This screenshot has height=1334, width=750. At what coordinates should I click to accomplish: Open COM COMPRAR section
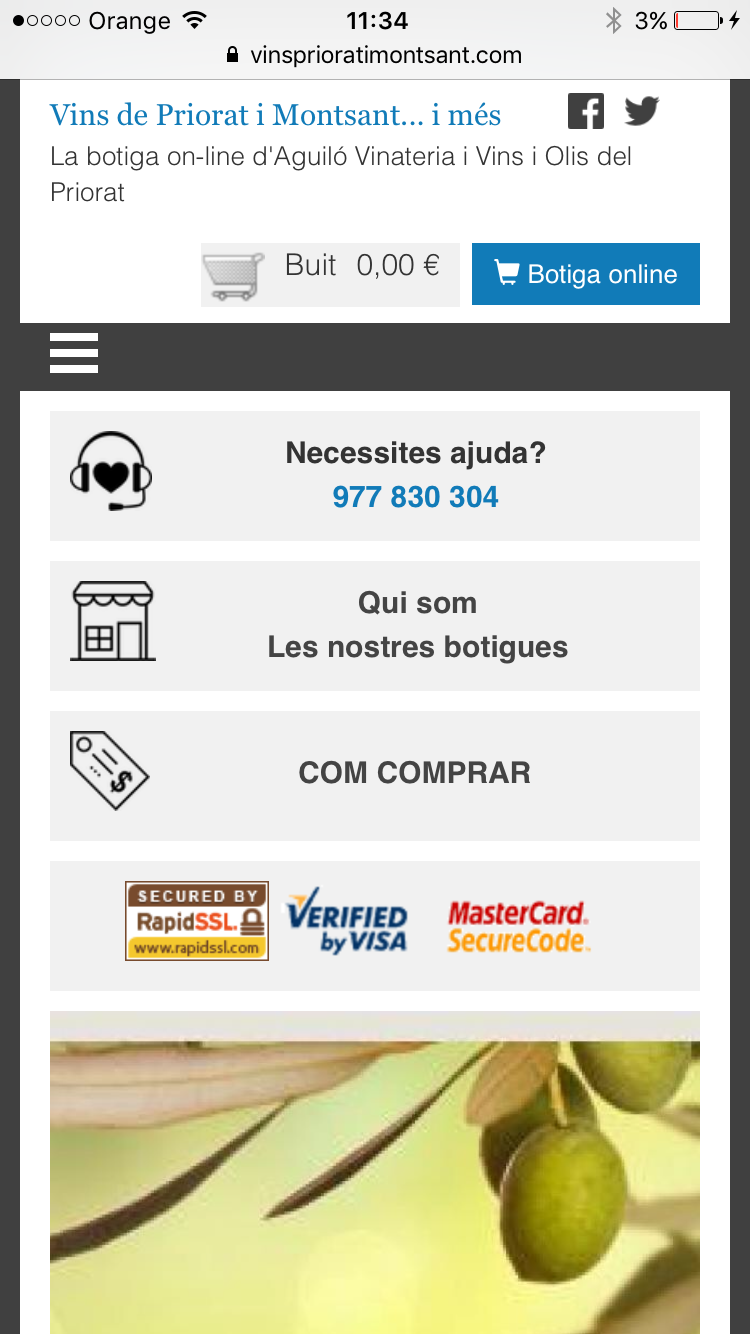(x=414, y=773)
